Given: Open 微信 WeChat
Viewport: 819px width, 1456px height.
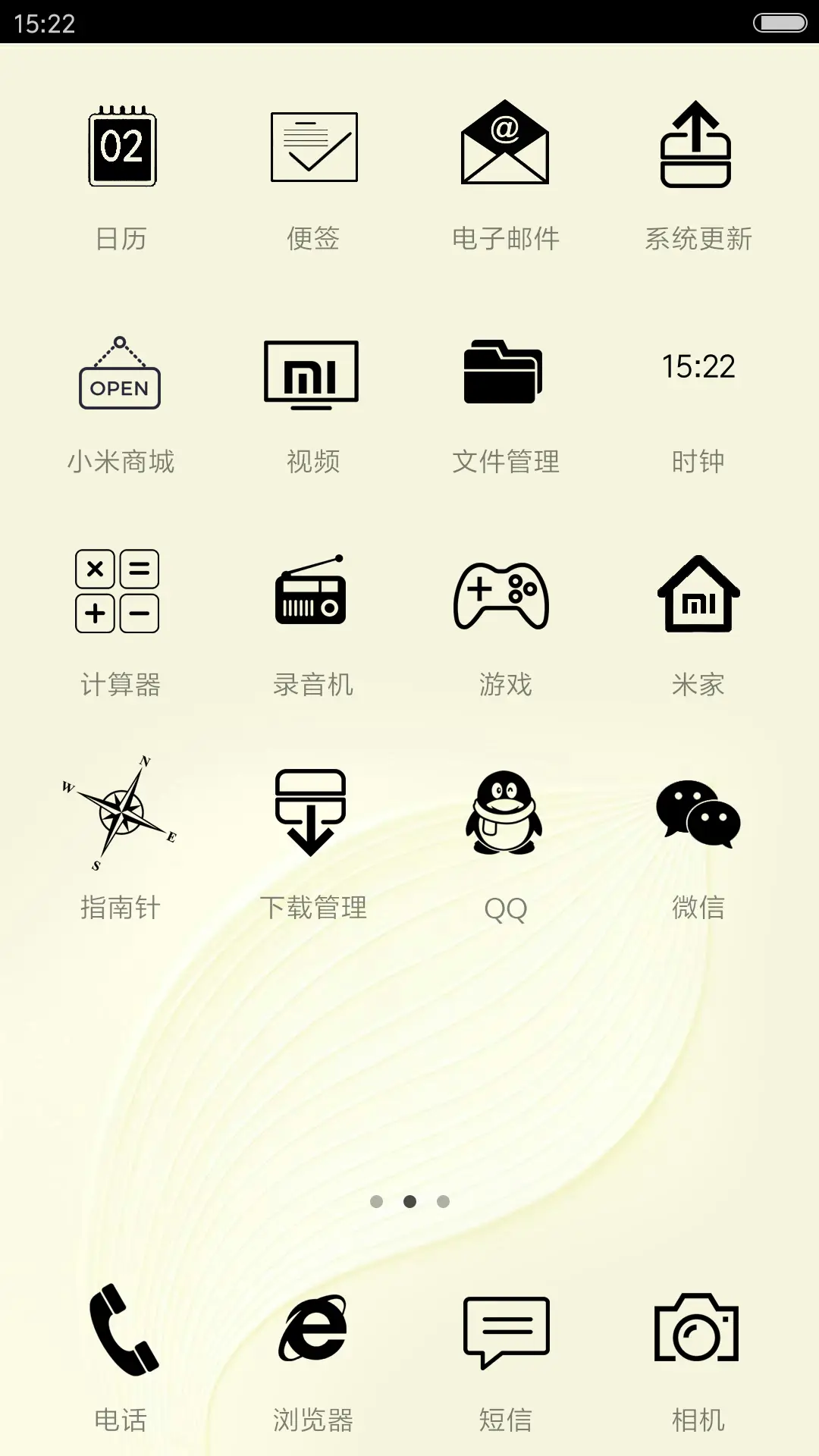Looking at the screenshot, I should point(698,813).
